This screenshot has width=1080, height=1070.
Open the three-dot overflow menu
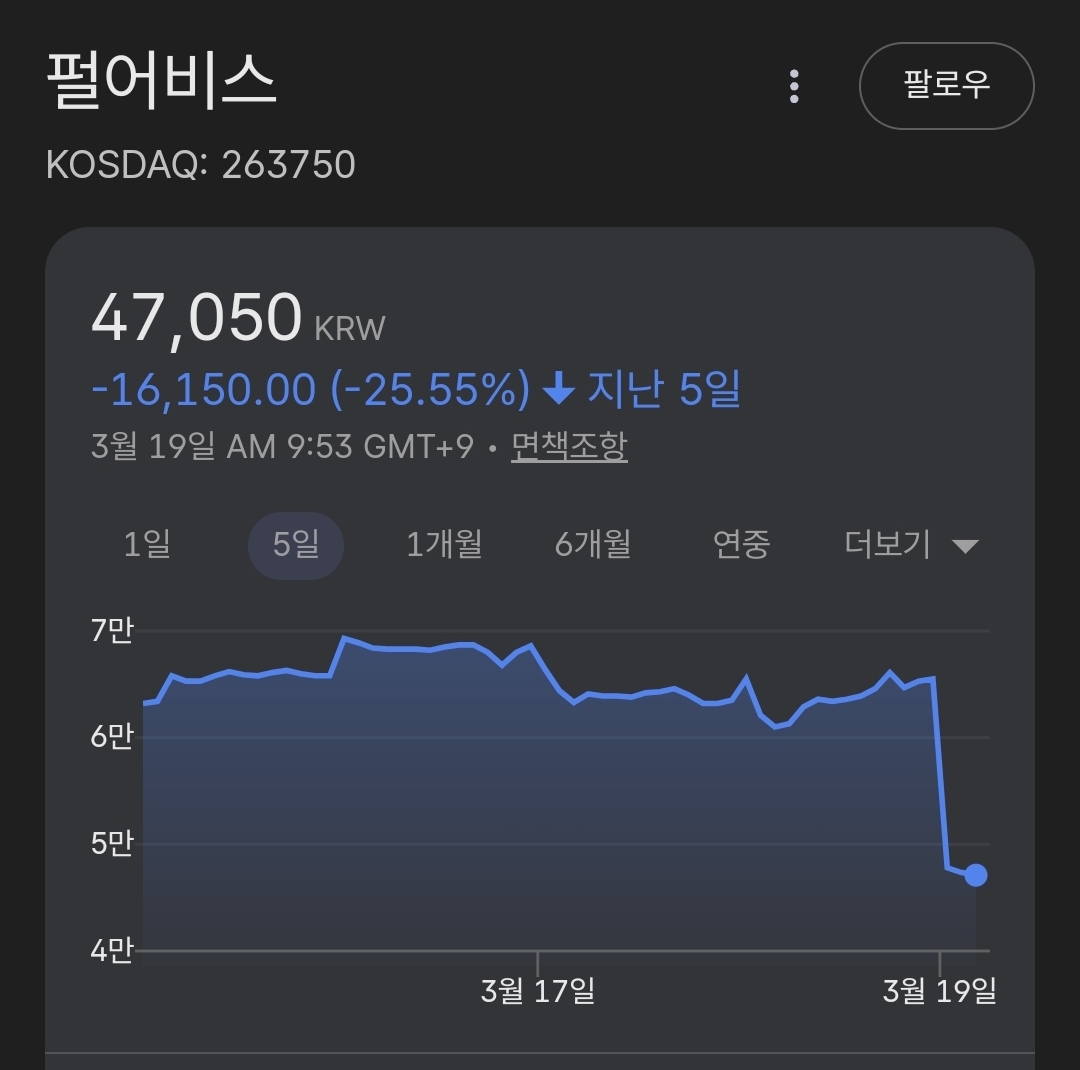click(x=794, y=86)
